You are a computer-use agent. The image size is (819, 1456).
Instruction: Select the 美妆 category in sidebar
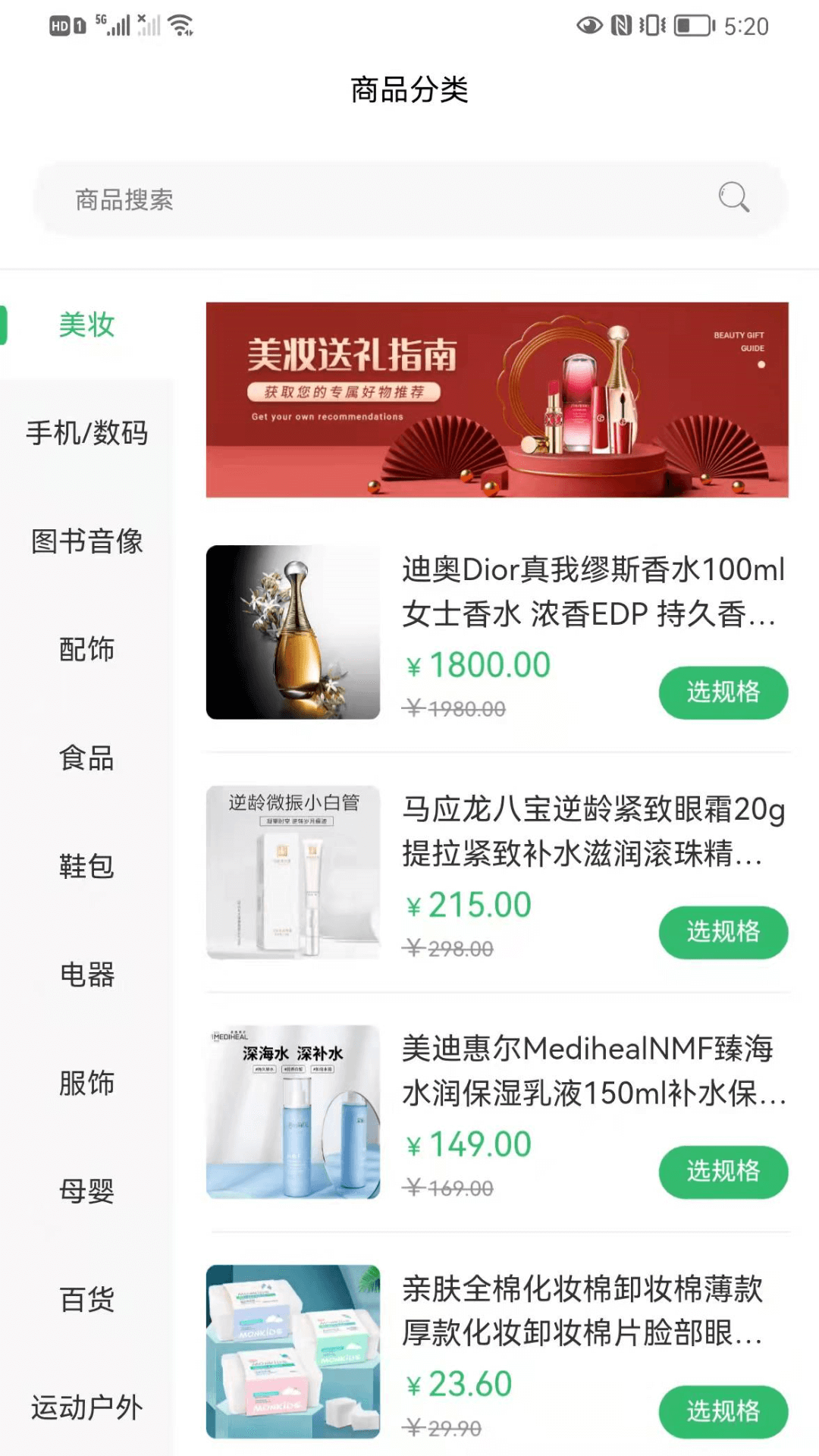87,325
